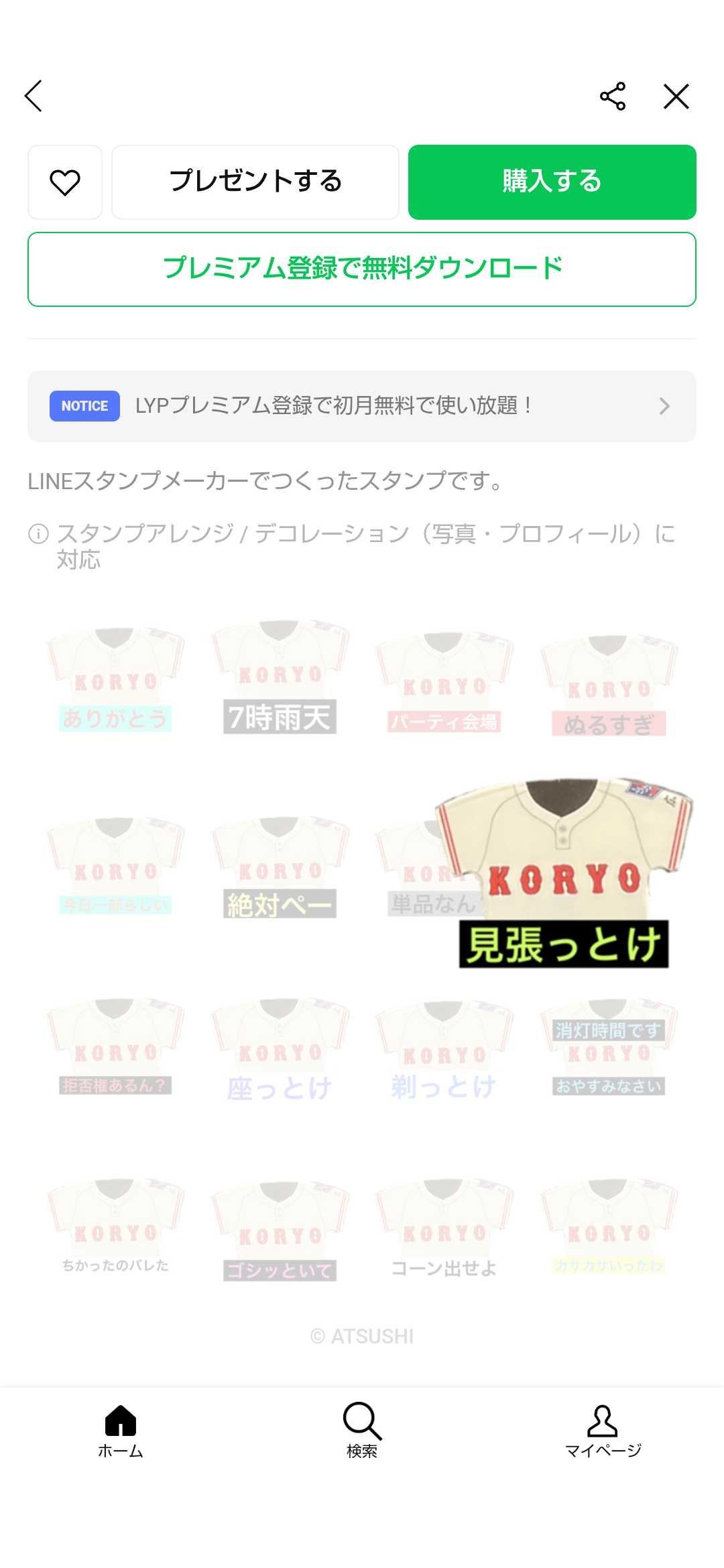Tap the 購入する button
The height and width of the screenshot is (1568, 724).
click(x=552, y=182)
